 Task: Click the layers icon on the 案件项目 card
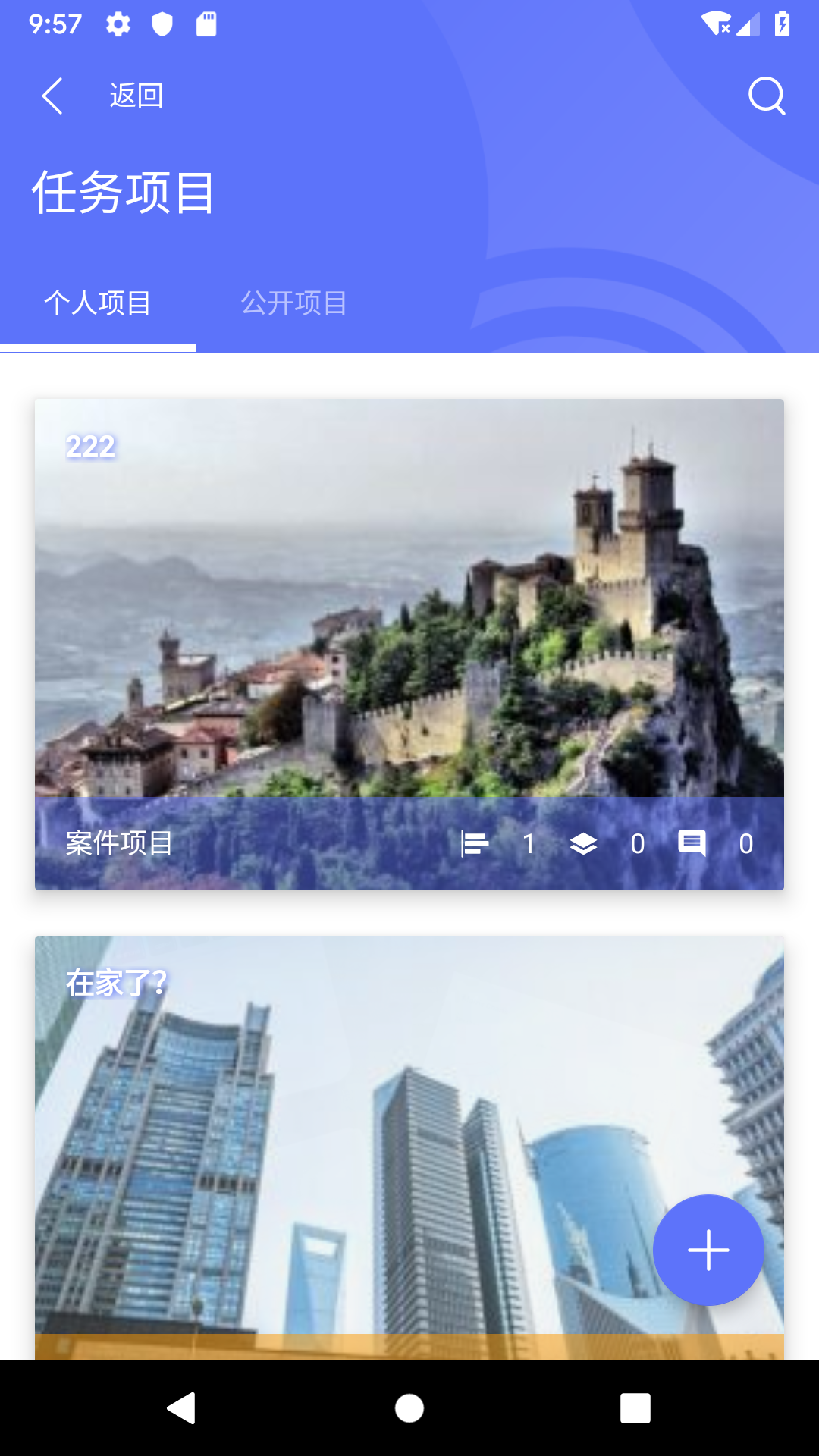pos(584,843)
